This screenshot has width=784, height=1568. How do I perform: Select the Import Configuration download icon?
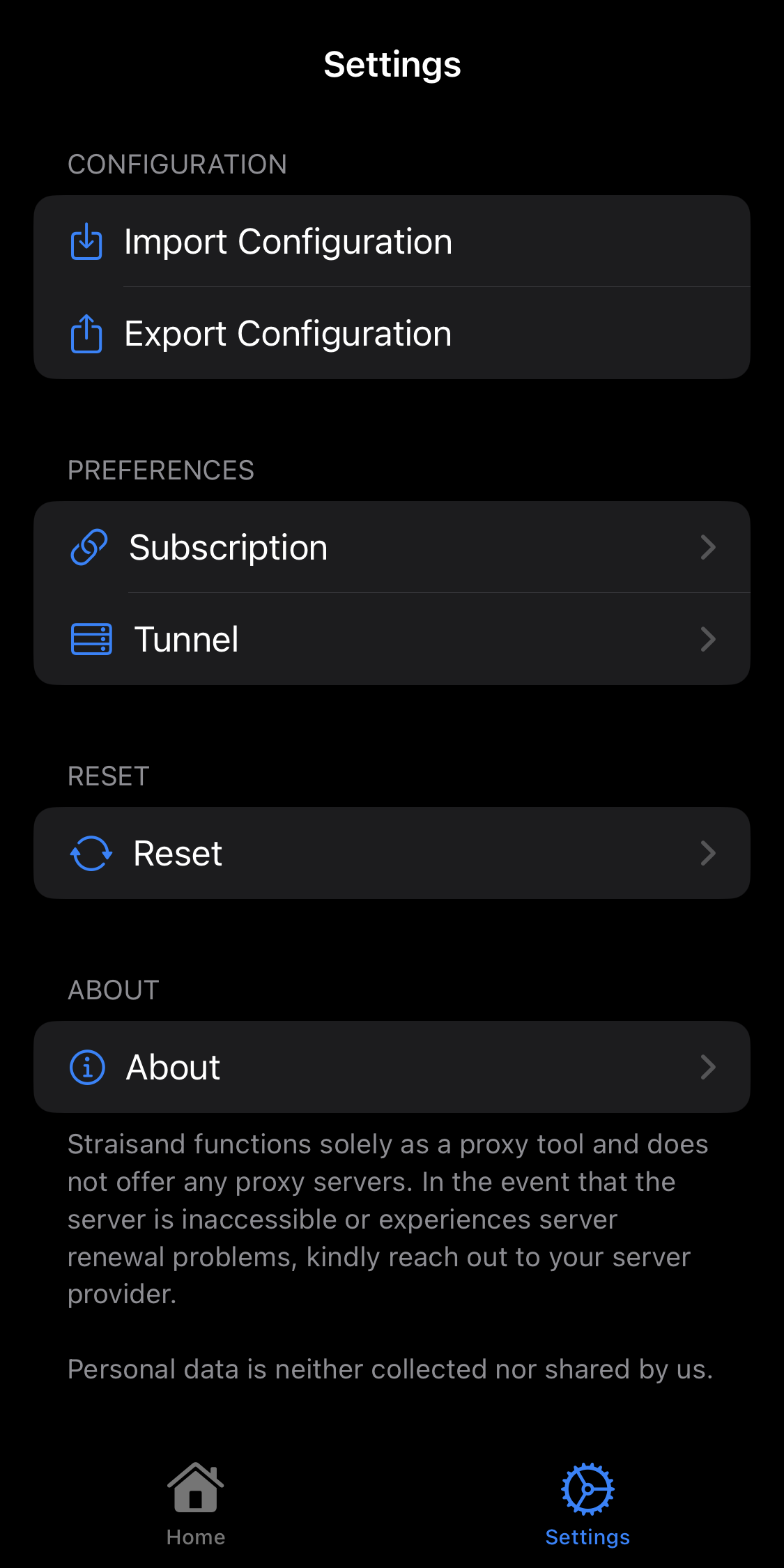86,241
